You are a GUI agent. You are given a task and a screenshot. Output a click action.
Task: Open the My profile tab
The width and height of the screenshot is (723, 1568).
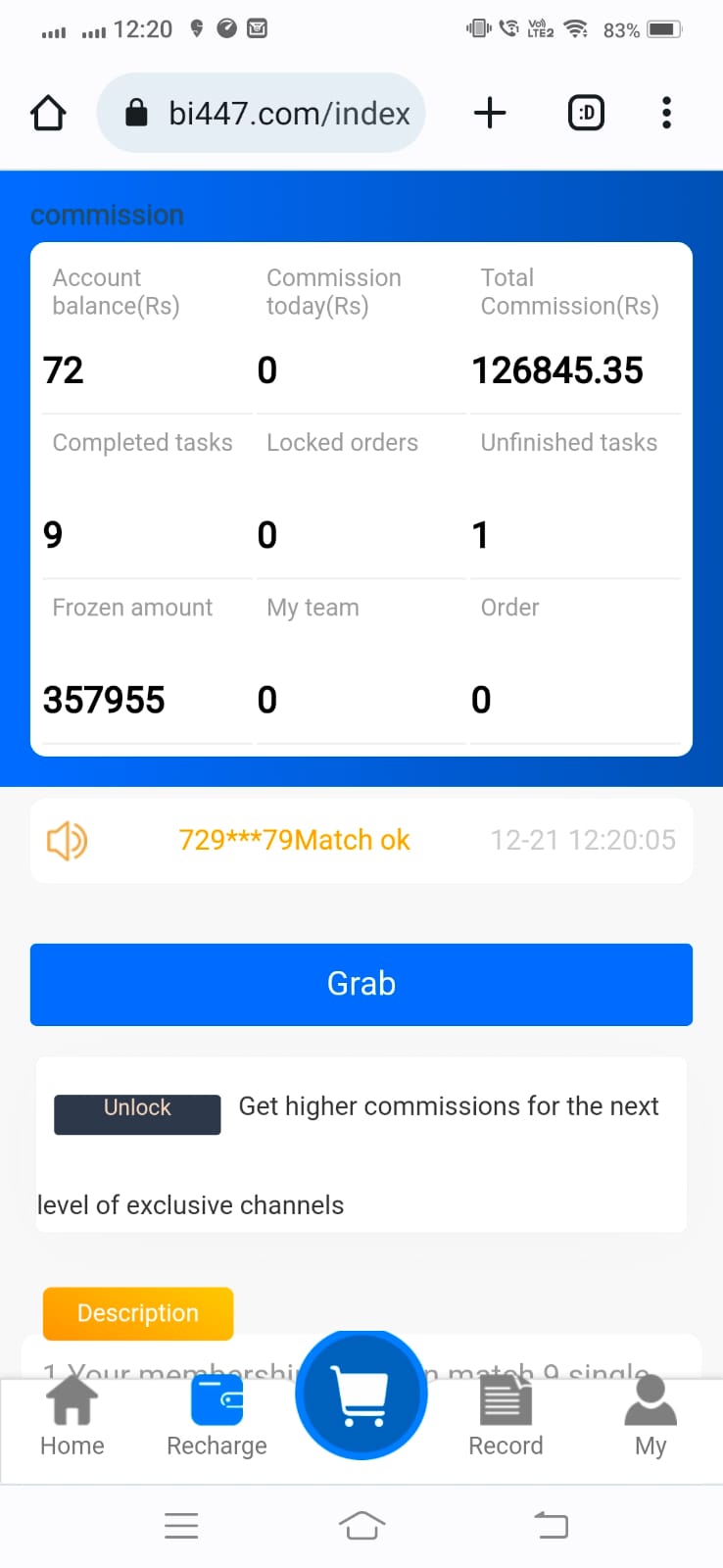point(651,1417)
